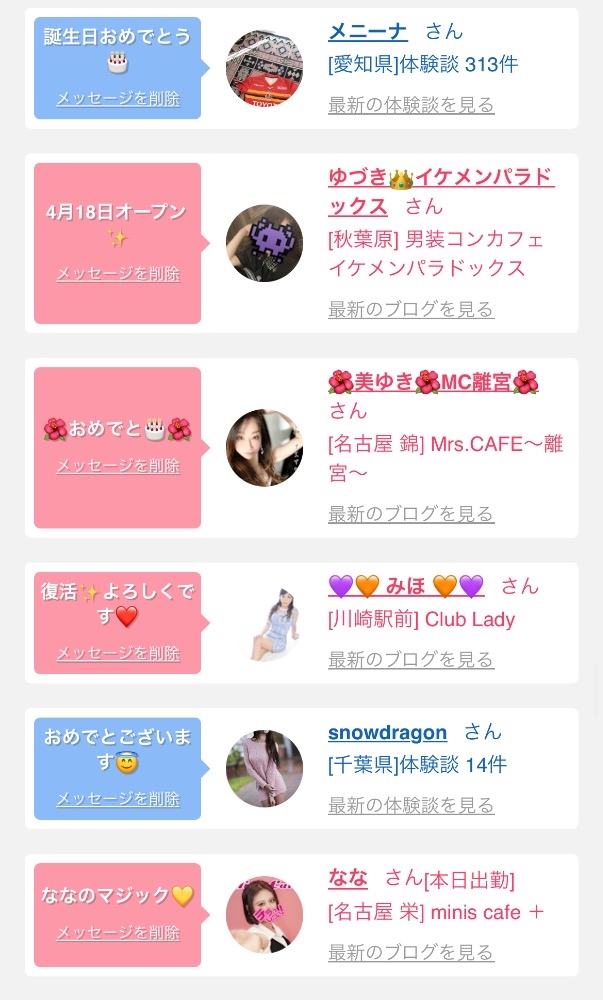Image resolution: width=603 pixels, height=1000 pixels.
Task: Open メニーナ's profile name link
Action: point(368,32)
